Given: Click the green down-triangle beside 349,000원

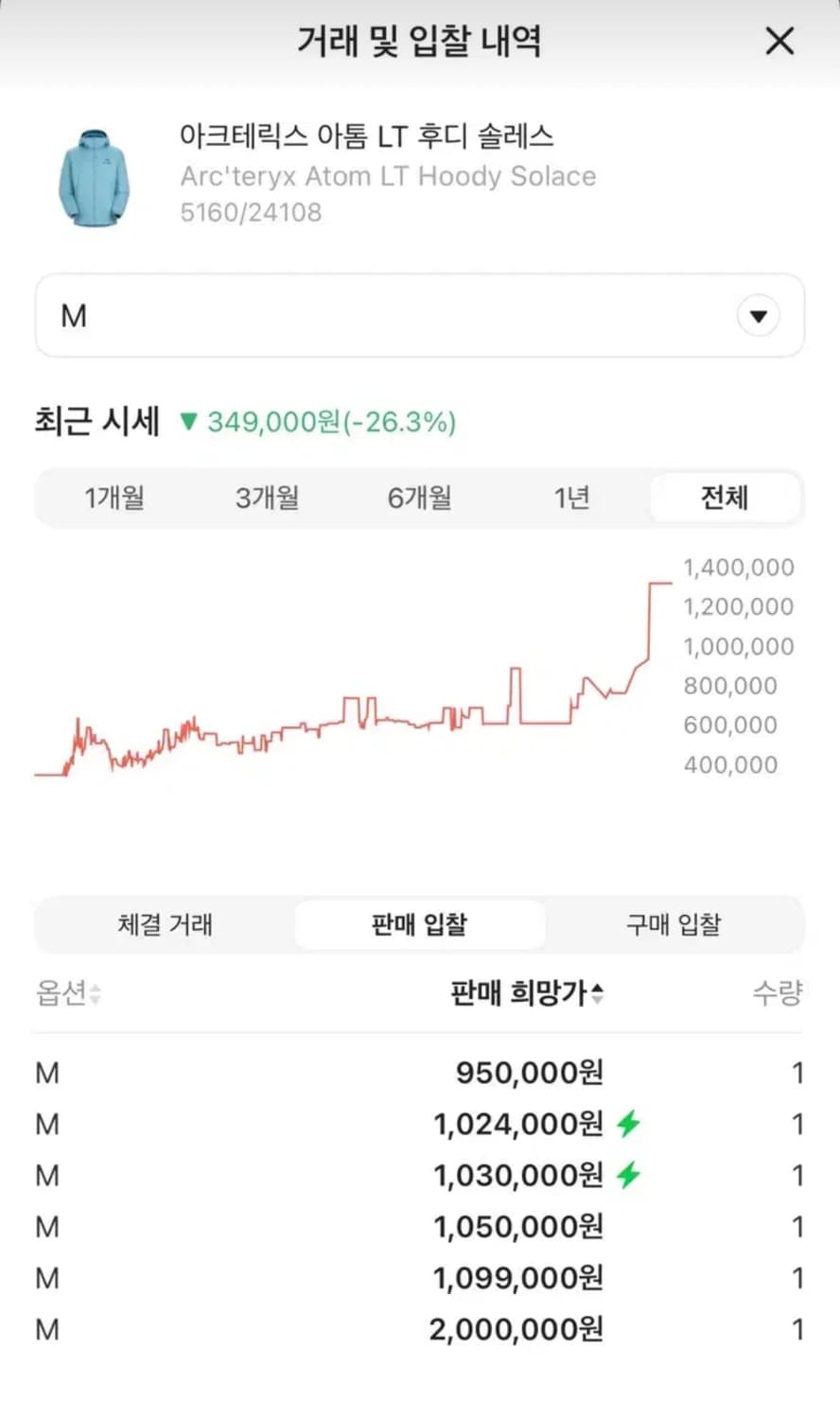Looking at the screenshot, I should (x=192, y=422).
